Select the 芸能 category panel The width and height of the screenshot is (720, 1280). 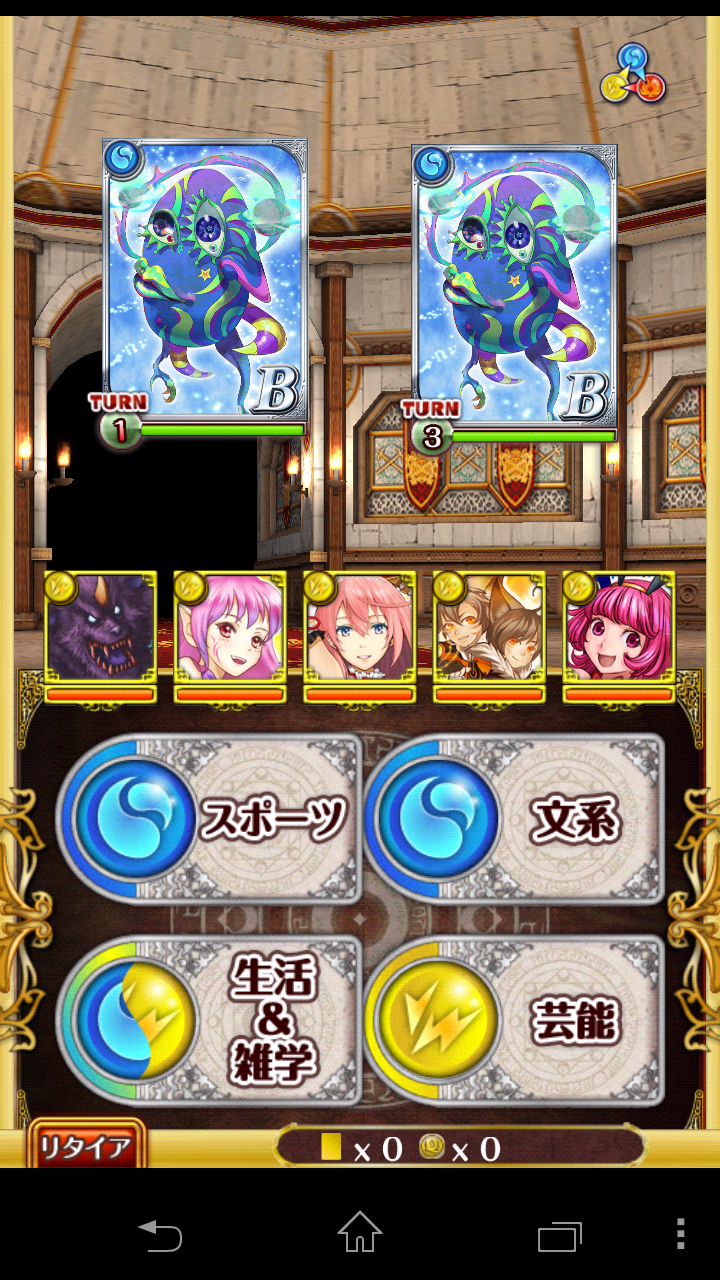515,1020
